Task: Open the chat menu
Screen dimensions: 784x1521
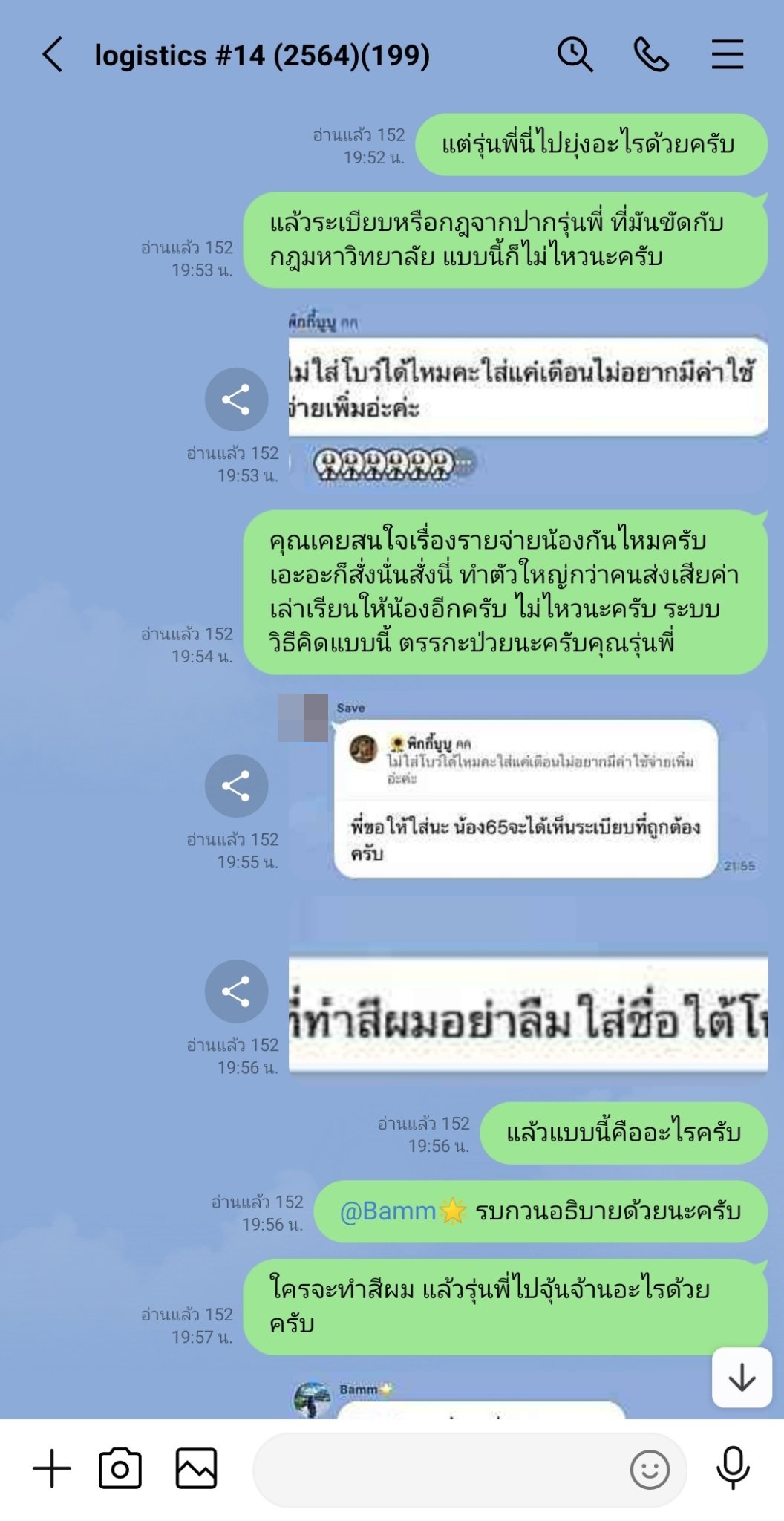Action: (x=727, y=55)
